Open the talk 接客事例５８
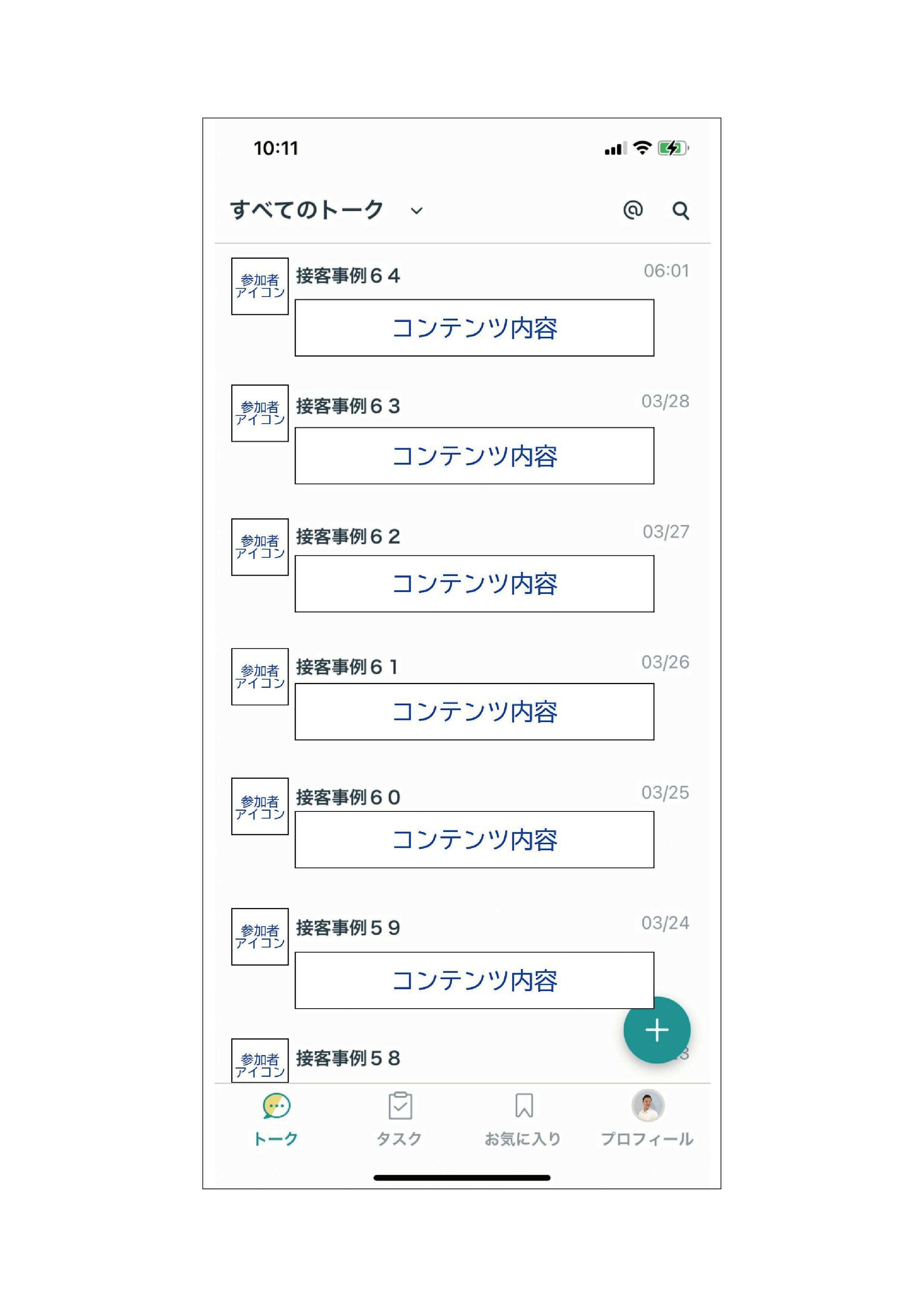Screen dimensions: 924x1307 (x=347, y=1058)
